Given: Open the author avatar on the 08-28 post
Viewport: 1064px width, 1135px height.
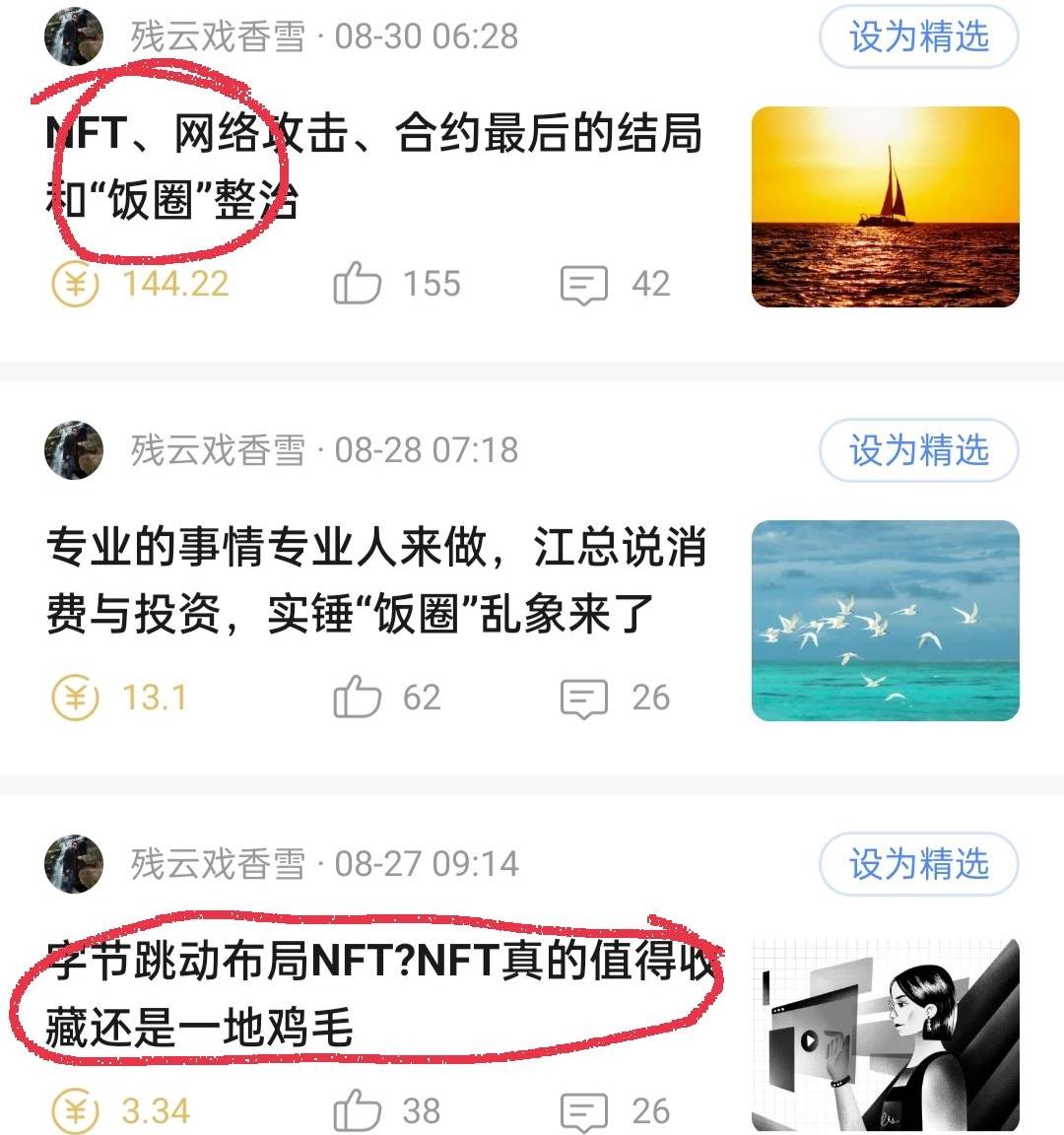Looking at the screenshot, I should click(x=74, y=451).
